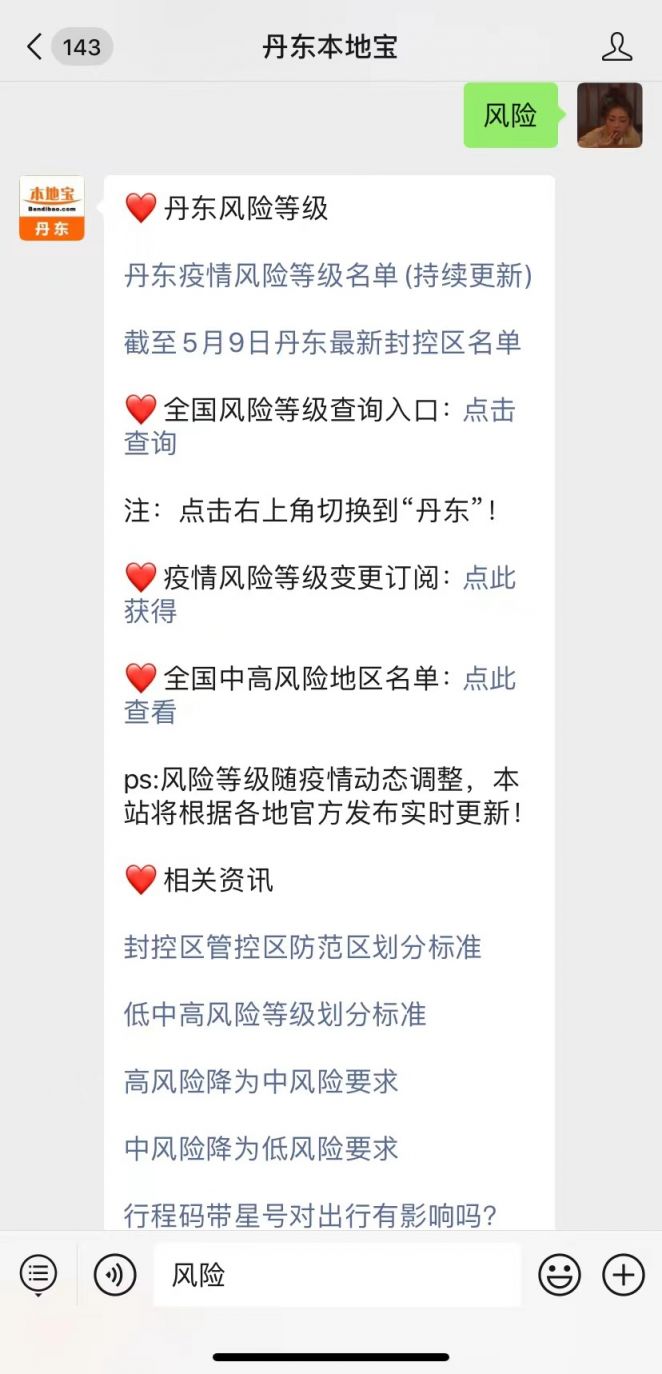662x1374 pixels.
Task: Open the account menu list button
Action: 38,1274
